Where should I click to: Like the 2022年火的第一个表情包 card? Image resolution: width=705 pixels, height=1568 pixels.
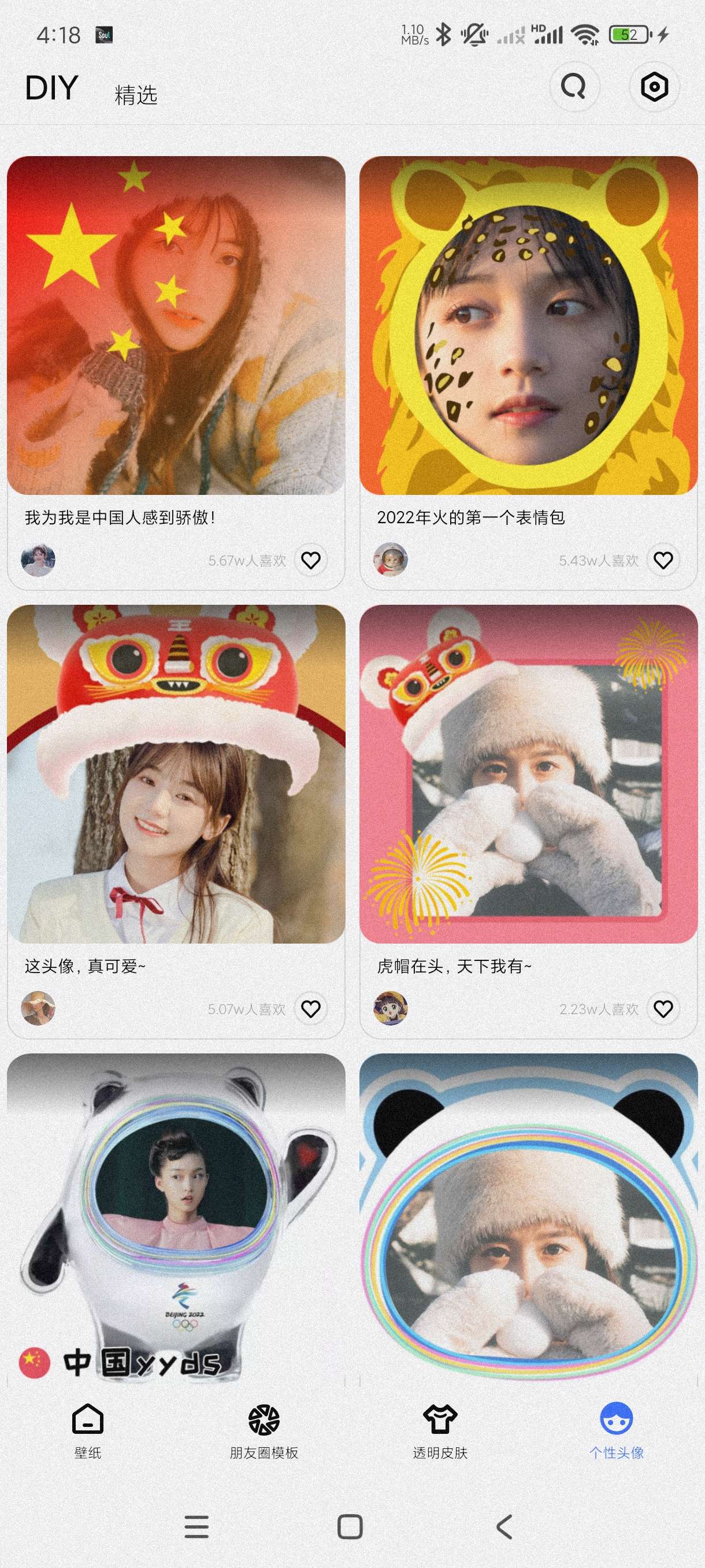pos(663,560)
